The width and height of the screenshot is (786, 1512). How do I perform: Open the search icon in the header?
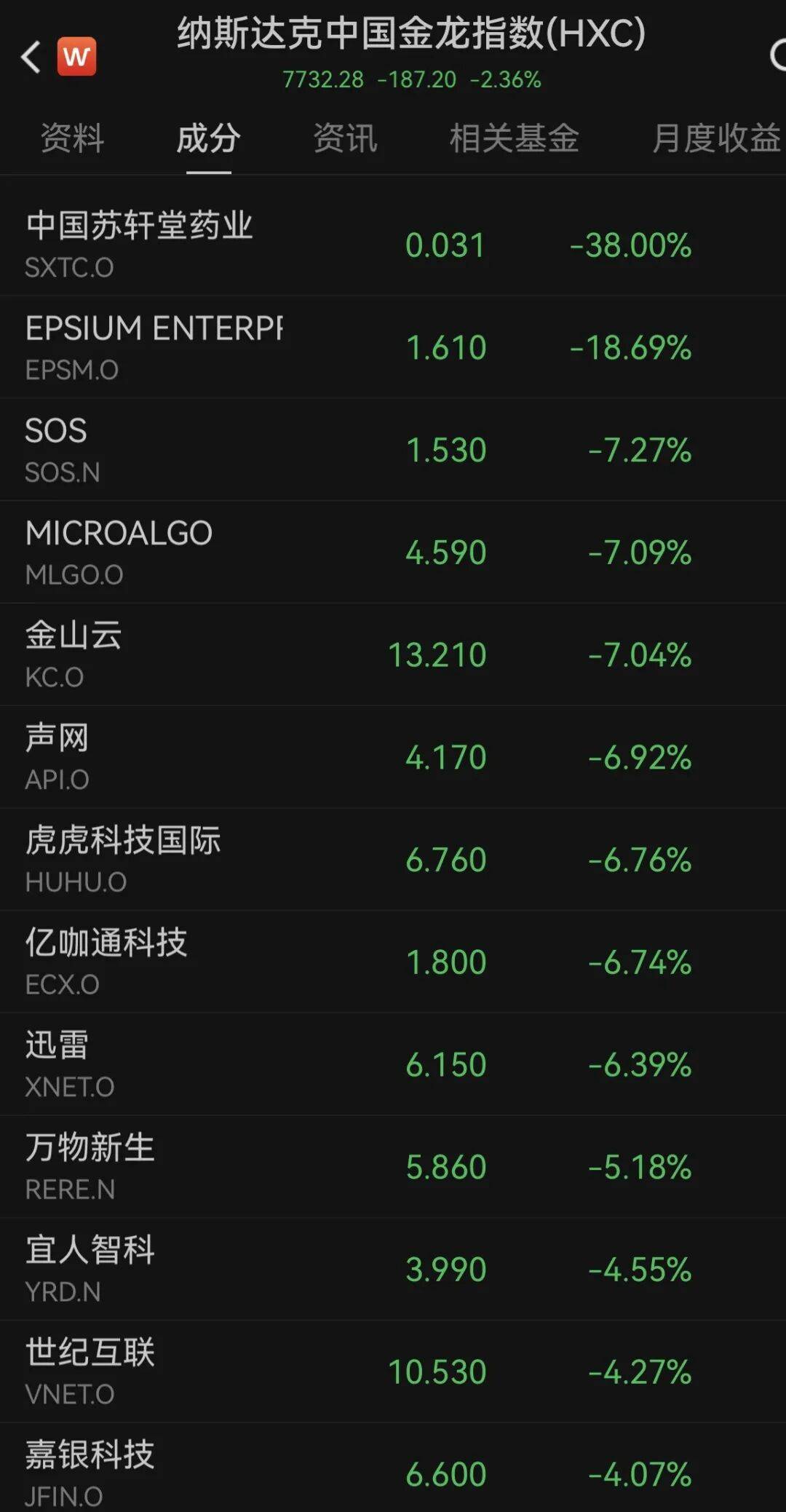[777, 57]
